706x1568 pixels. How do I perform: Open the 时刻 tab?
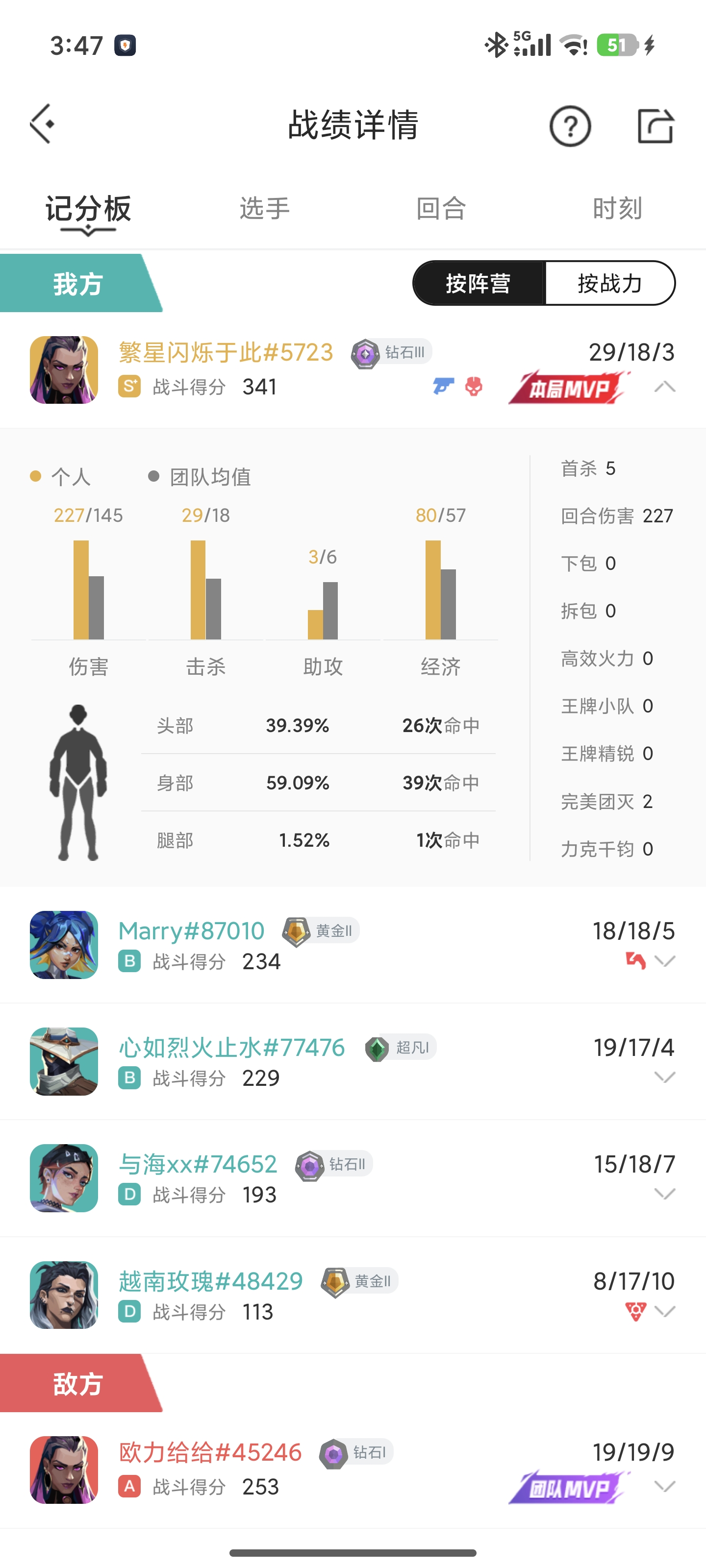[617, 209]
